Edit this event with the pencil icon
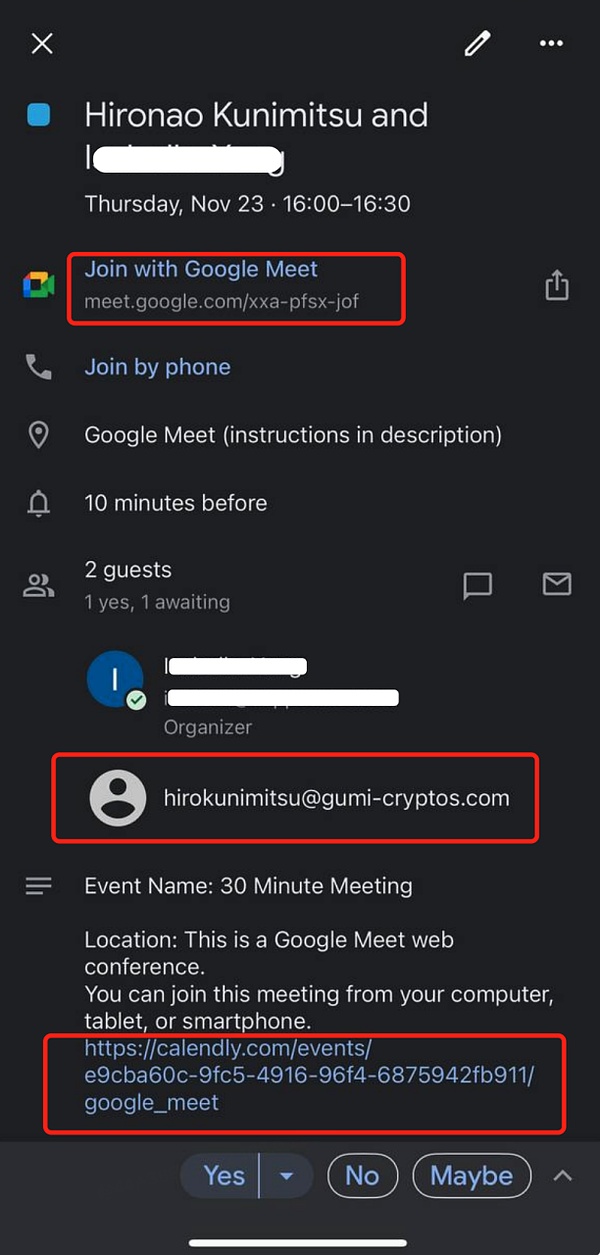The height and width of the screenshot is (1255, 600). 478,44
